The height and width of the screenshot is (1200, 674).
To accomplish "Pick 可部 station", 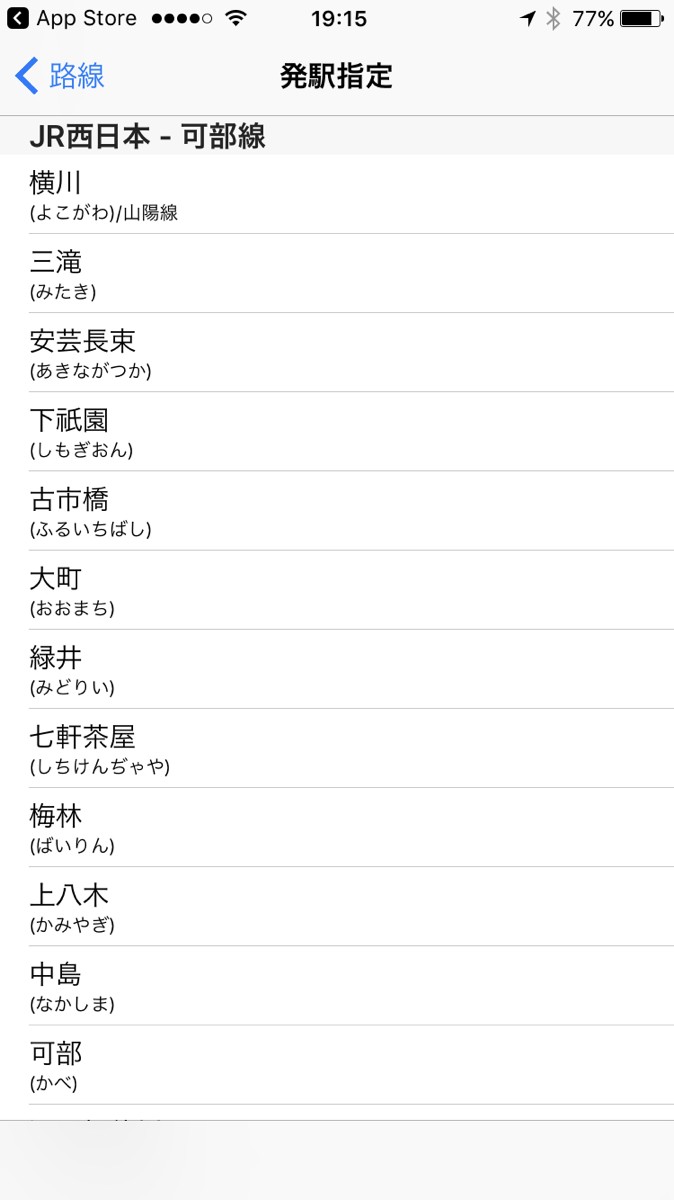I will [x=337, y=1064].
